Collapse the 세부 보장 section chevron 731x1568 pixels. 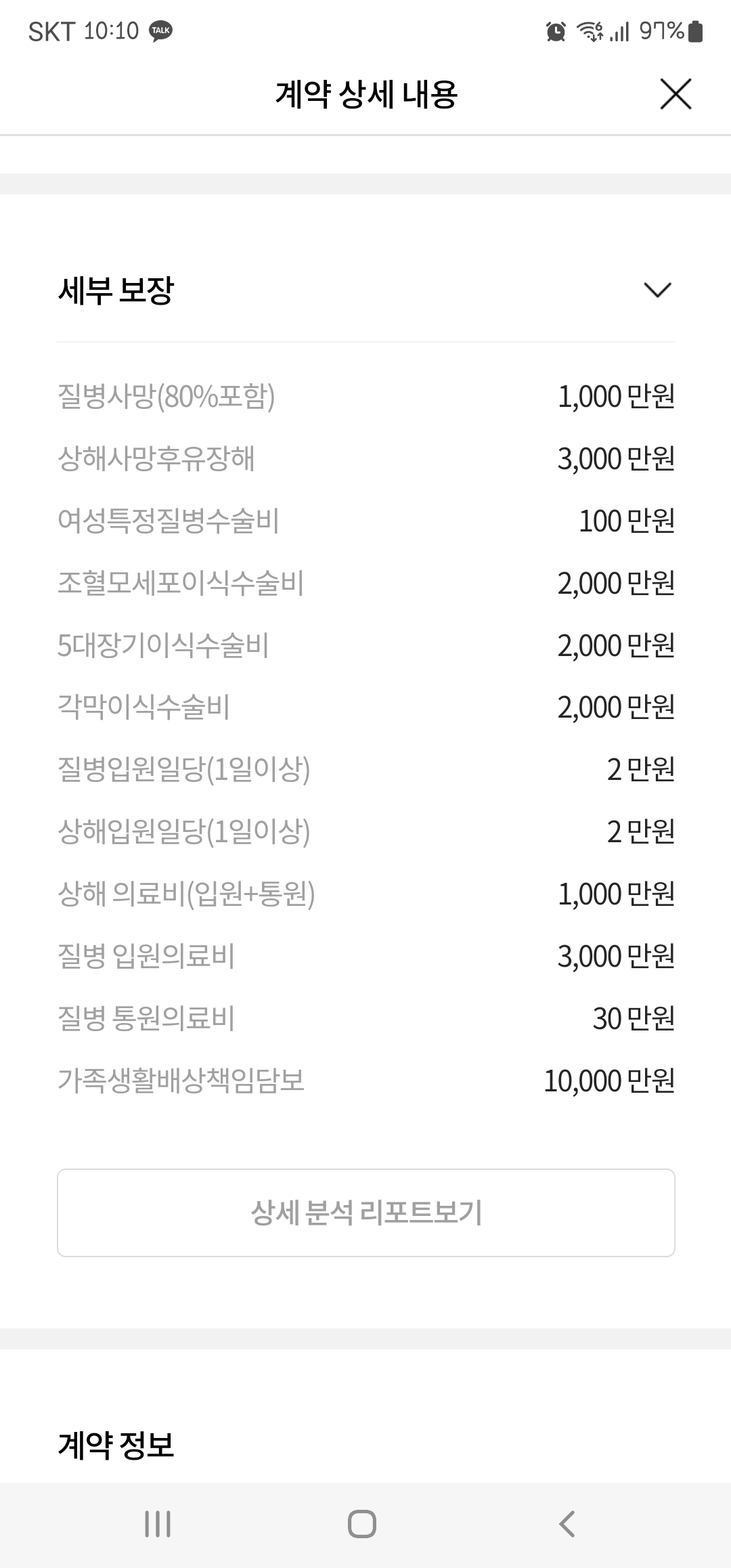pyautogui.click(x=657, y=290)
